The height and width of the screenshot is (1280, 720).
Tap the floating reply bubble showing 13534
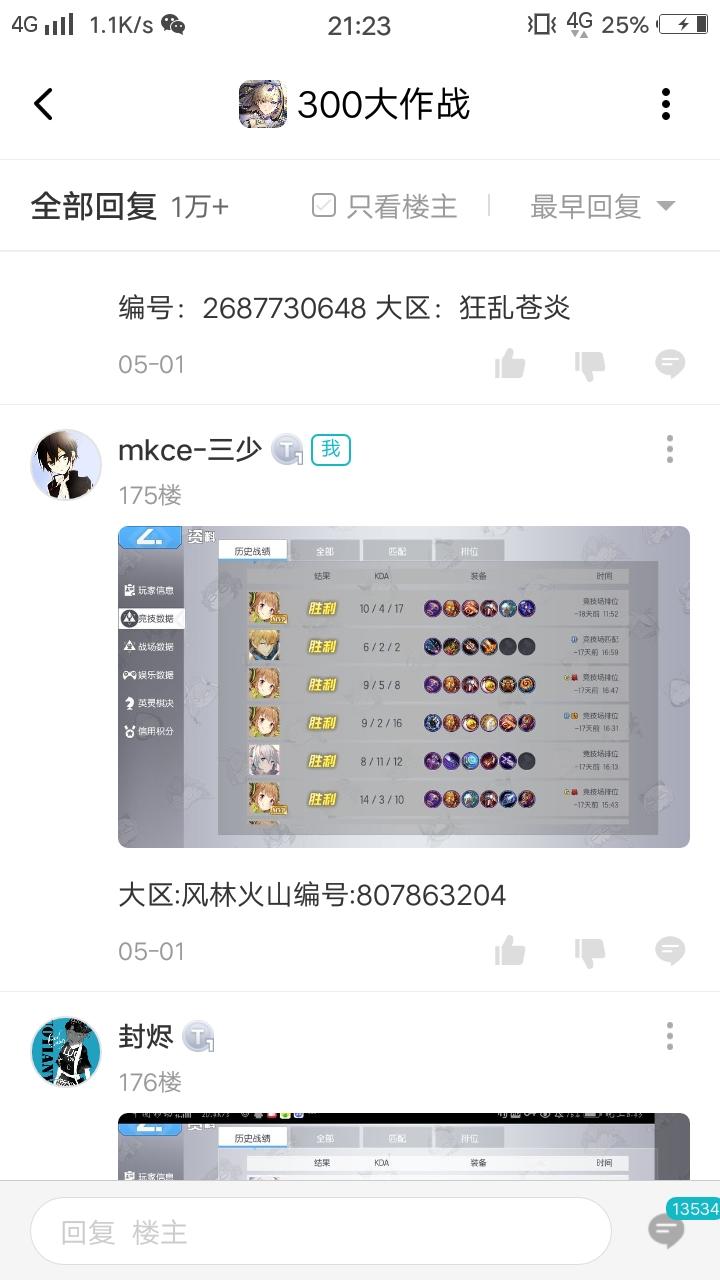coord(665,1231)
